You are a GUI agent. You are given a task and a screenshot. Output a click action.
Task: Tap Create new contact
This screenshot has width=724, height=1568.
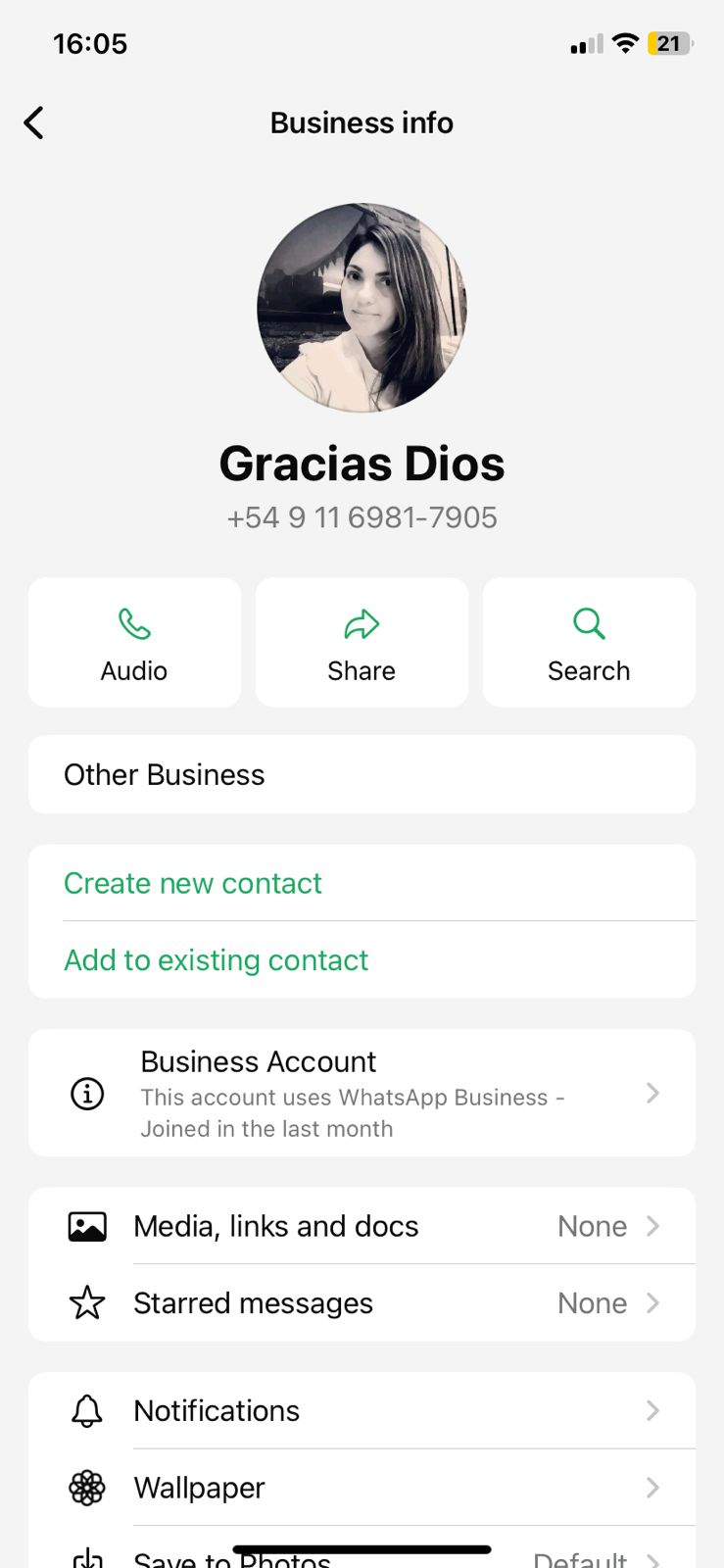[193, 883]
